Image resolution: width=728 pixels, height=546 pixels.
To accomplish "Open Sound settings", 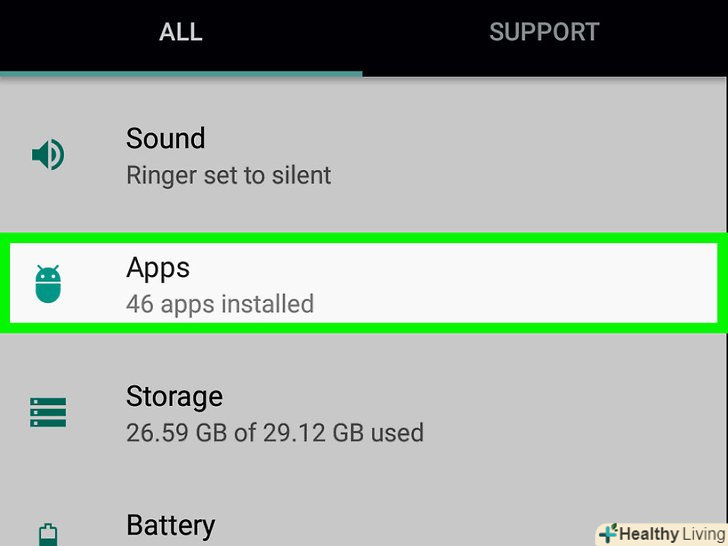I will coord(228,155).
